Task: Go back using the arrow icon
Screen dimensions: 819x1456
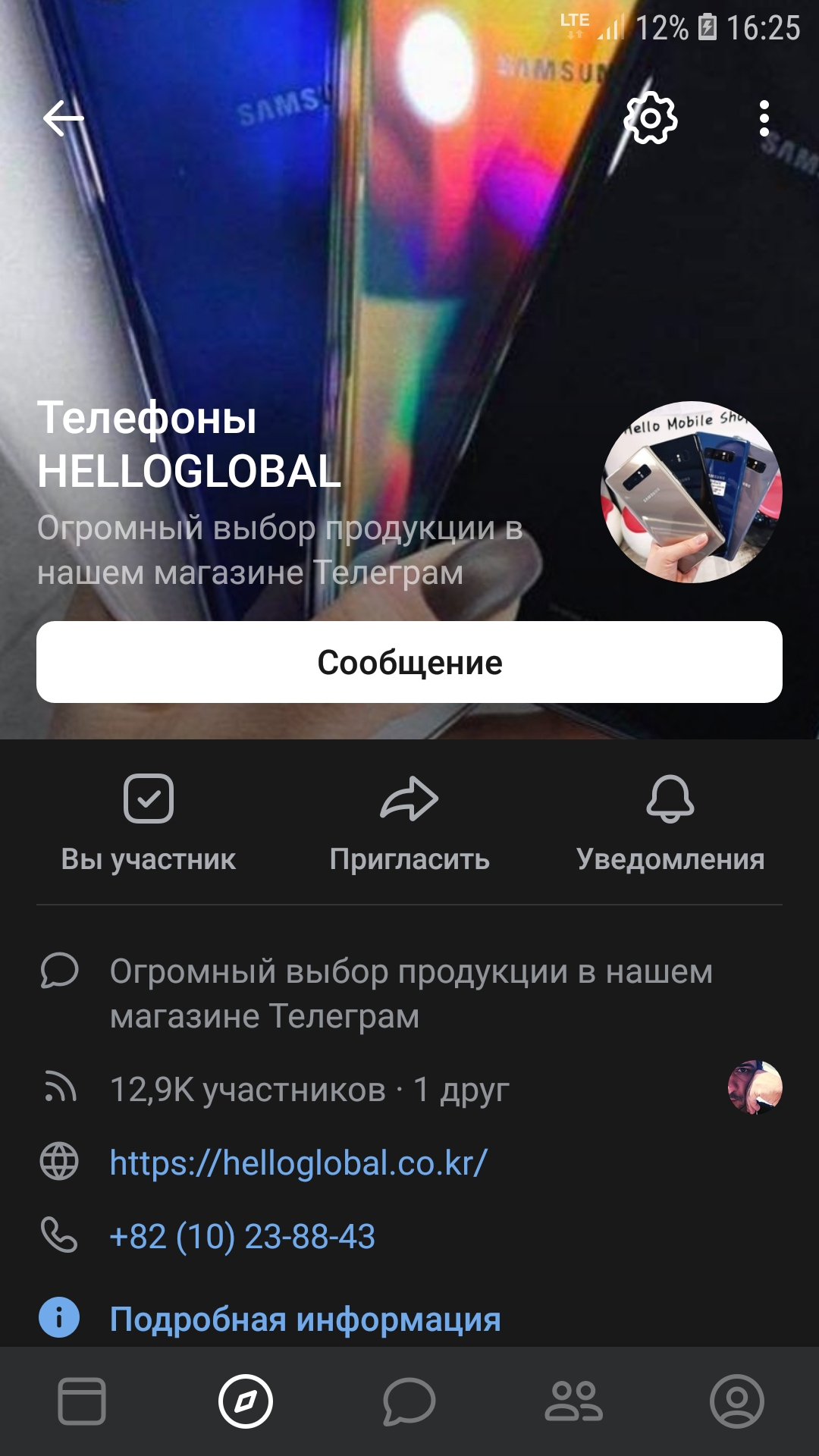Action: (63, 118)
